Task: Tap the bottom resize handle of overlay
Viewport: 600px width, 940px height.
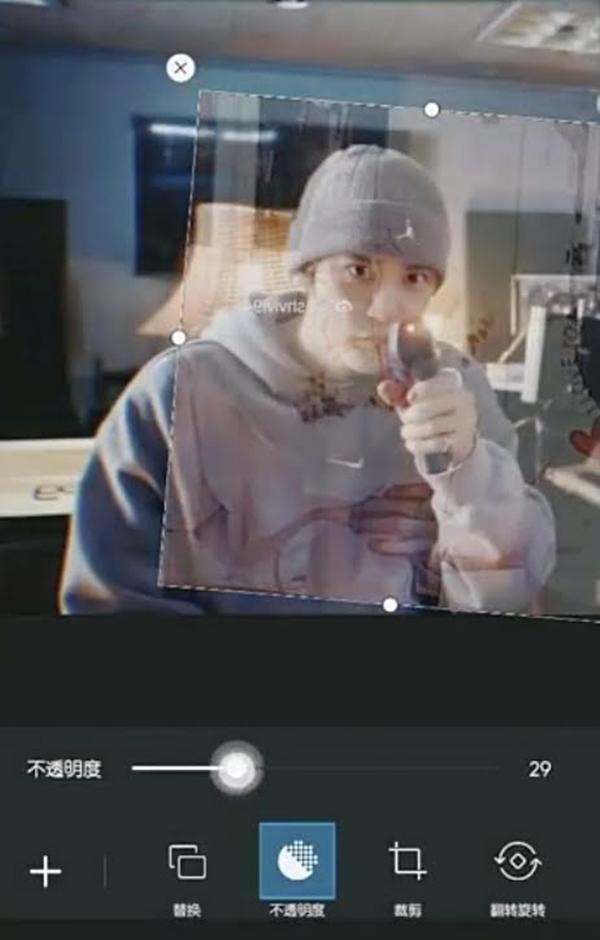Action: pyautogui.click(x=390, y=605)
